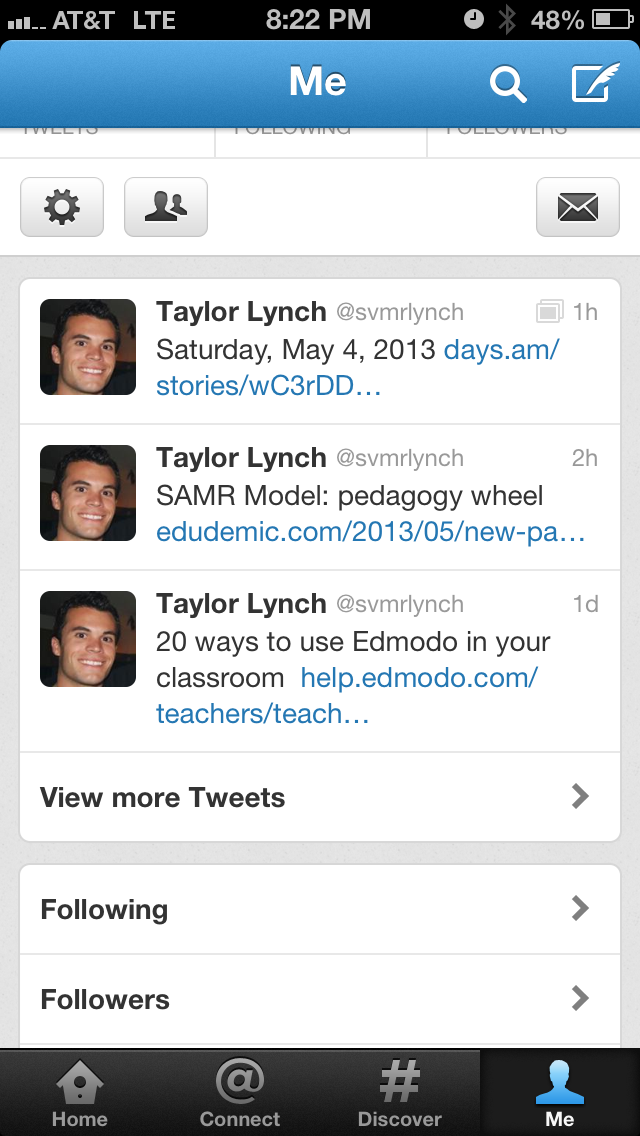Open the edudemic.com link
The height and width of the screenshot is (1136, 640).
tap(370, 532)
